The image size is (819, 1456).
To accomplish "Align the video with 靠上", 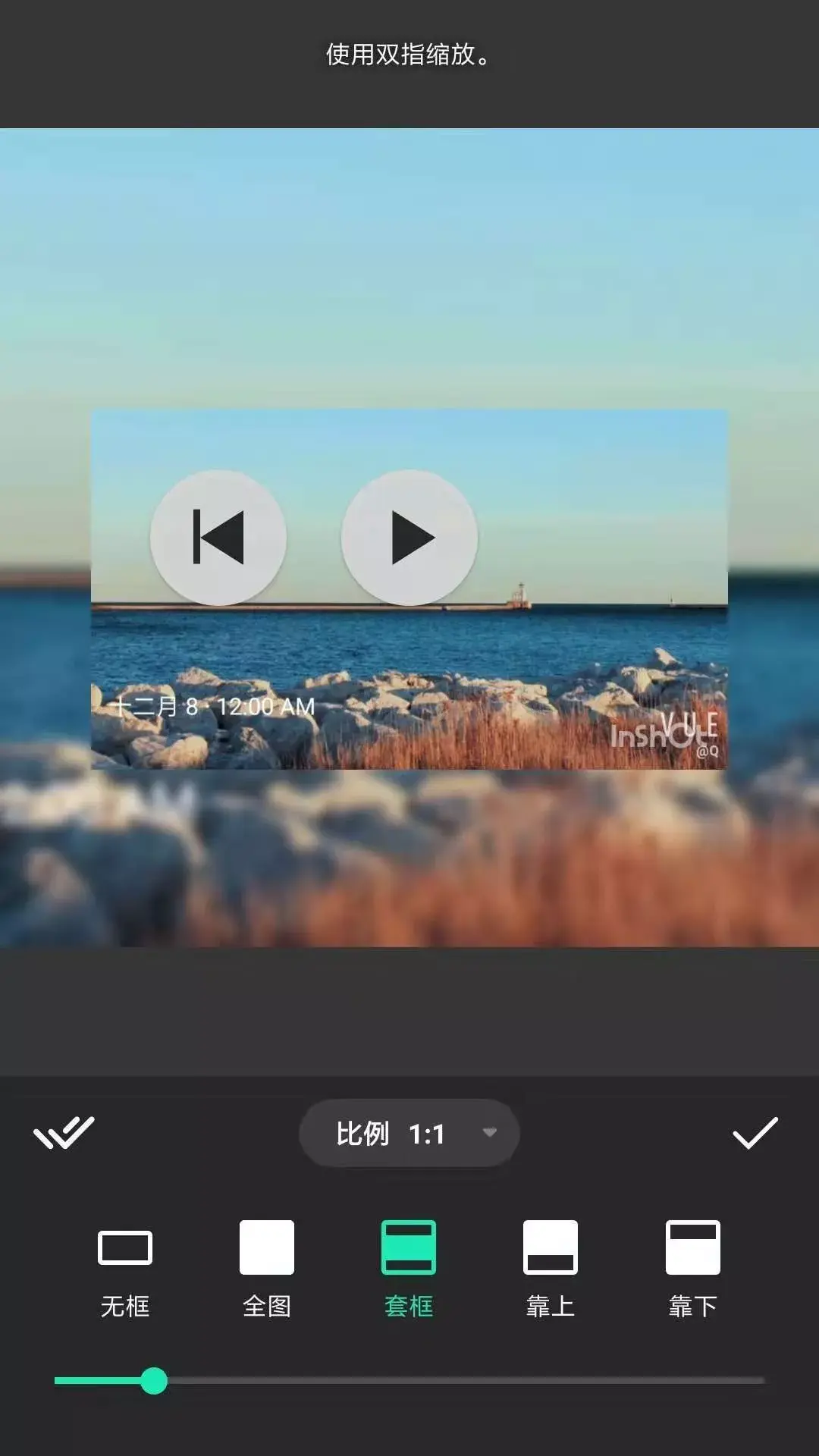I will click(551, 1266).
